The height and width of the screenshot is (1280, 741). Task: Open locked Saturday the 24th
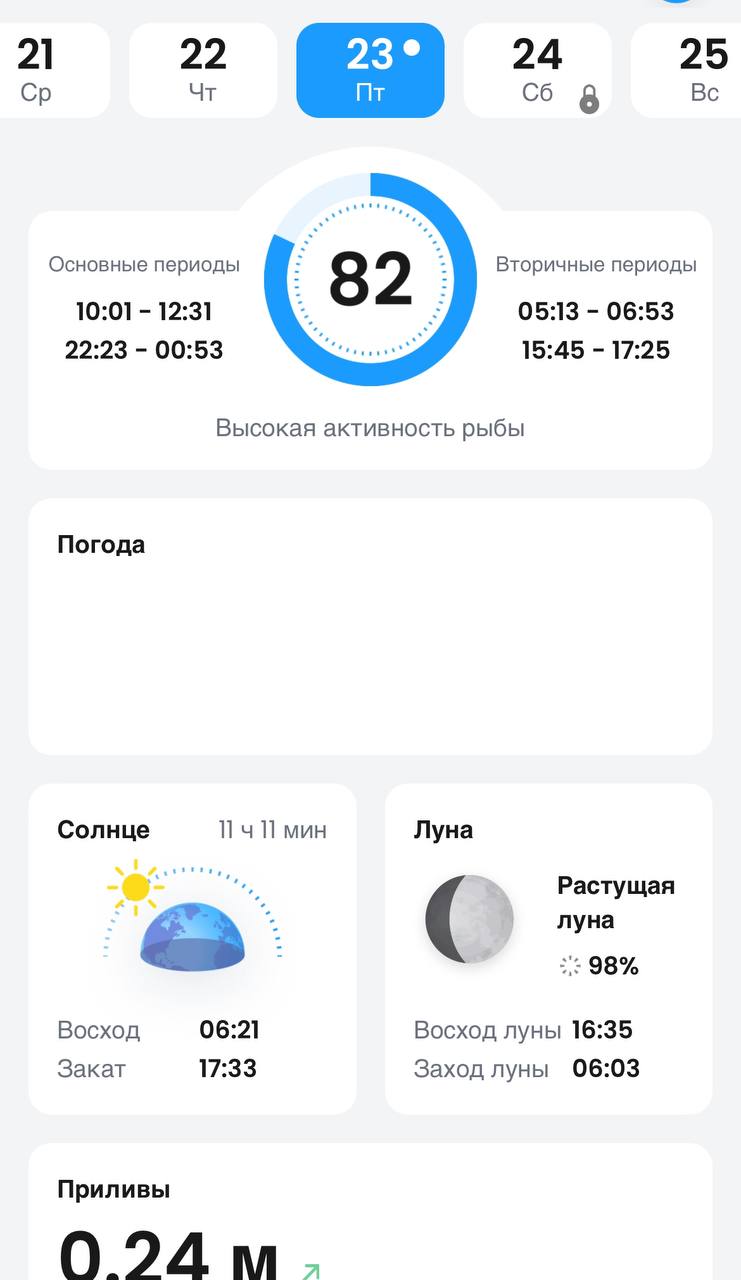(x=537, y=70)
